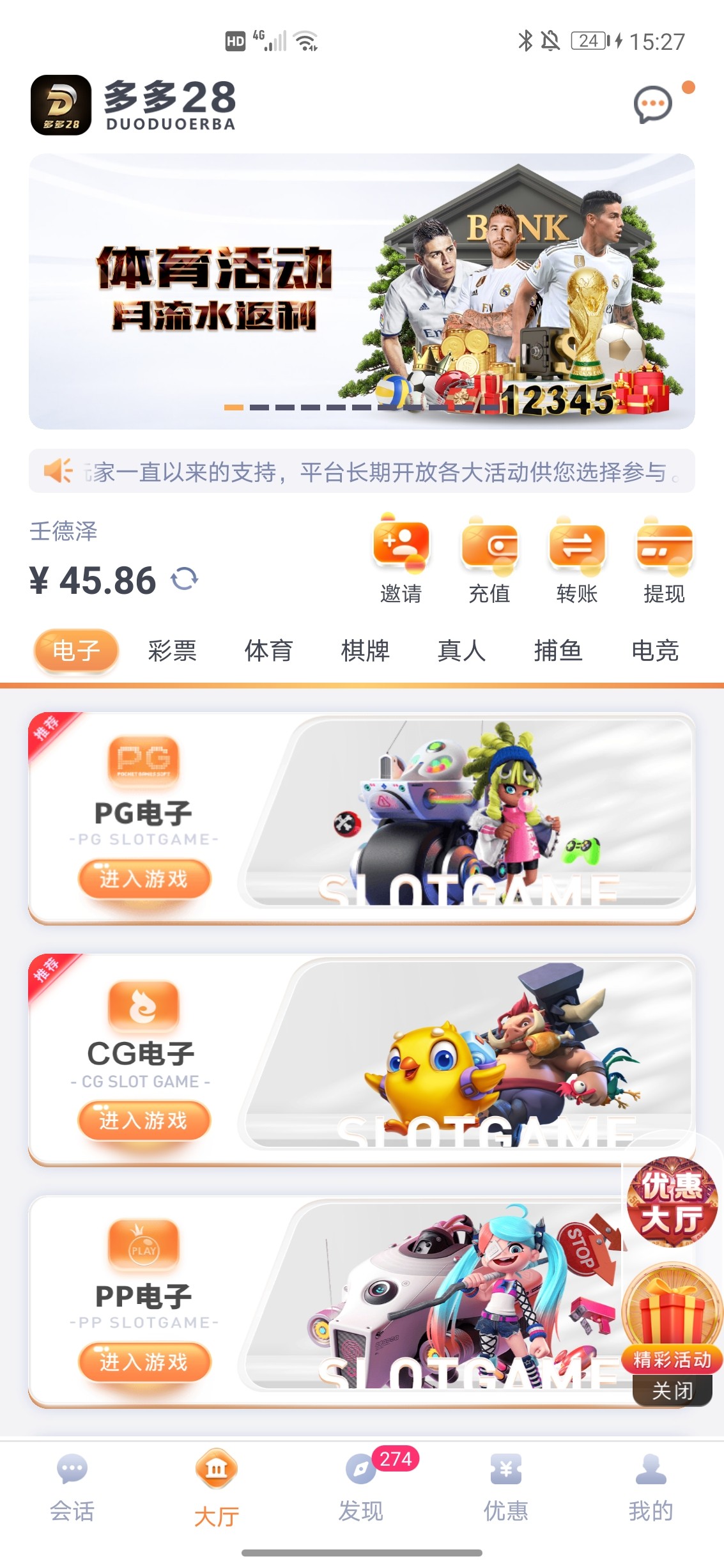Enter the PG电子 game
Screen dimensions: 724x1568
(x=144, y=879)
